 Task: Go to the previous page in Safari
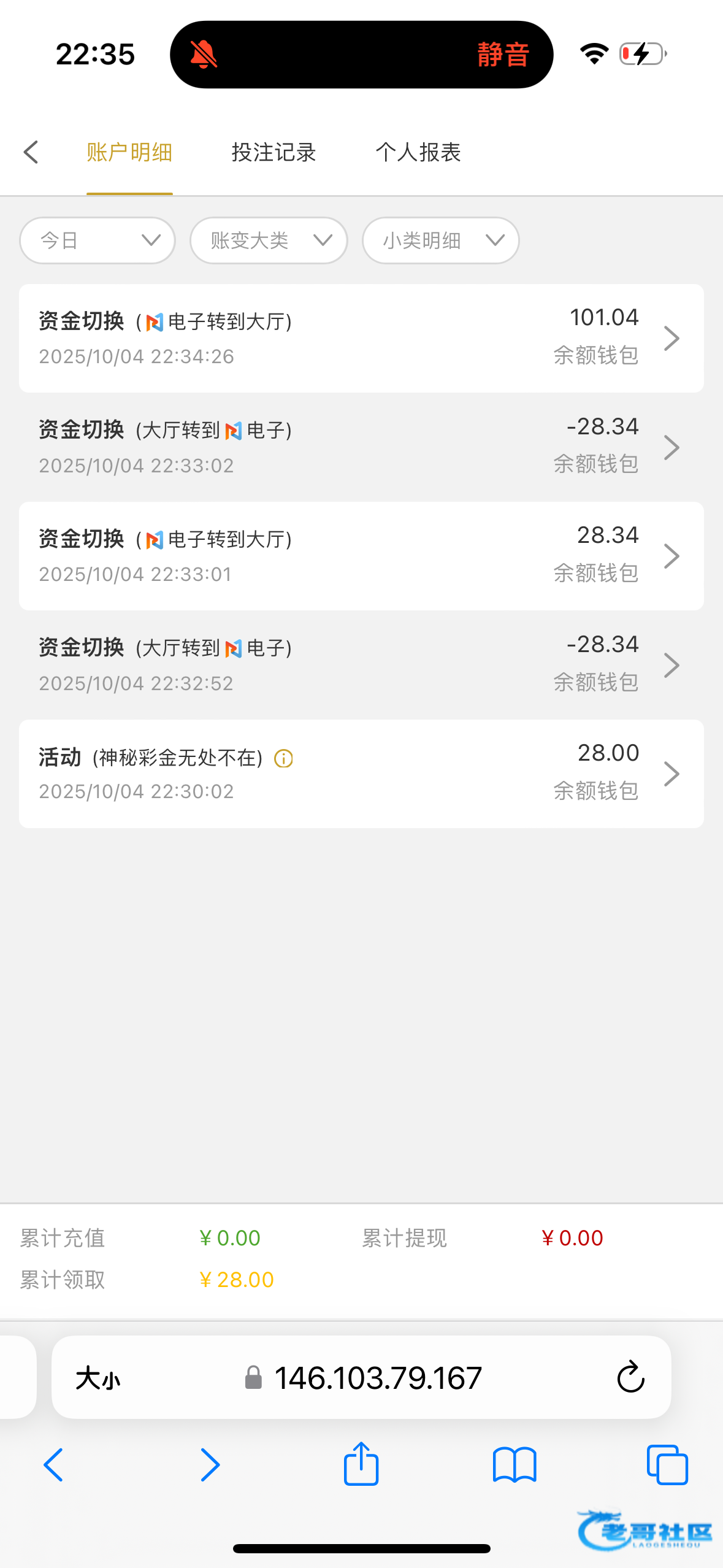(54, 1465)
